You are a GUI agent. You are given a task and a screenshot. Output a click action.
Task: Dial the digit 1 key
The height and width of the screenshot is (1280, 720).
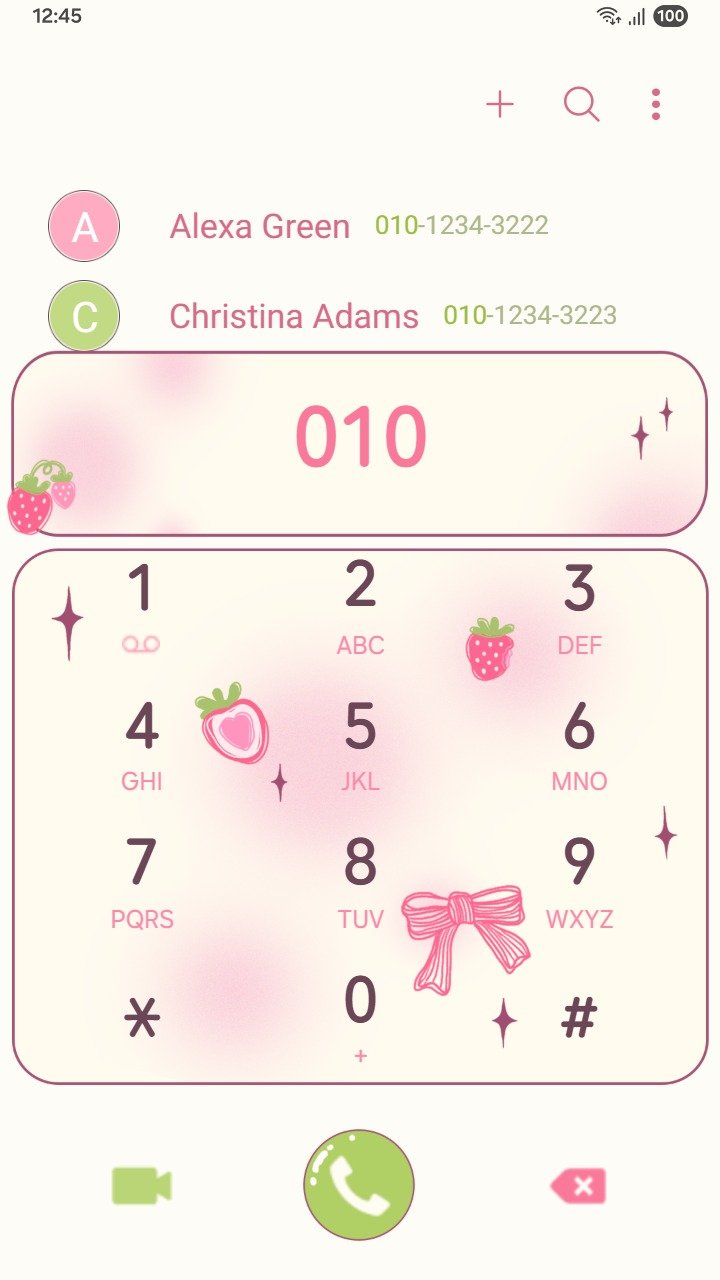click(141, 606)
